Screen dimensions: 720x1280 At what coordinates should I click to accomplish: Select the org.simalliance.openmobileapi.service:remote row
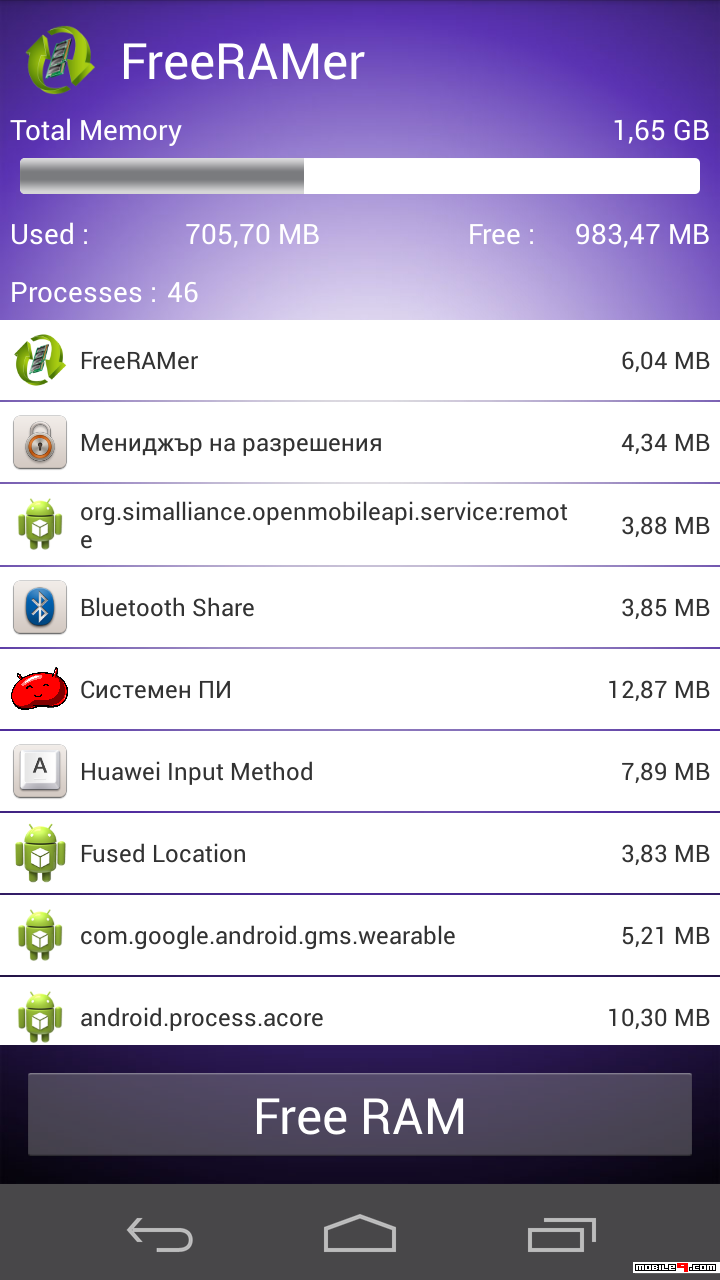pyautogui.click(x=360, y=525)
